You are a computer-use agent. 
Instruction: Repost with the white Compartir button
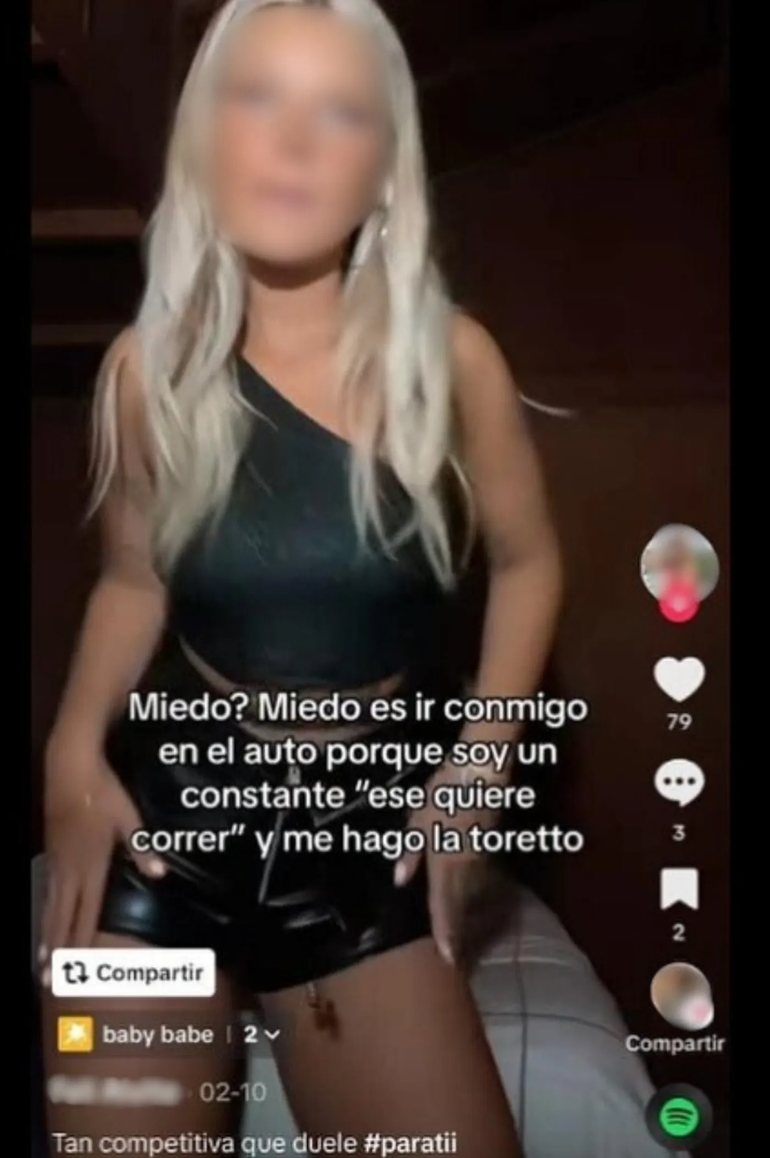click(x=133, y=972)
